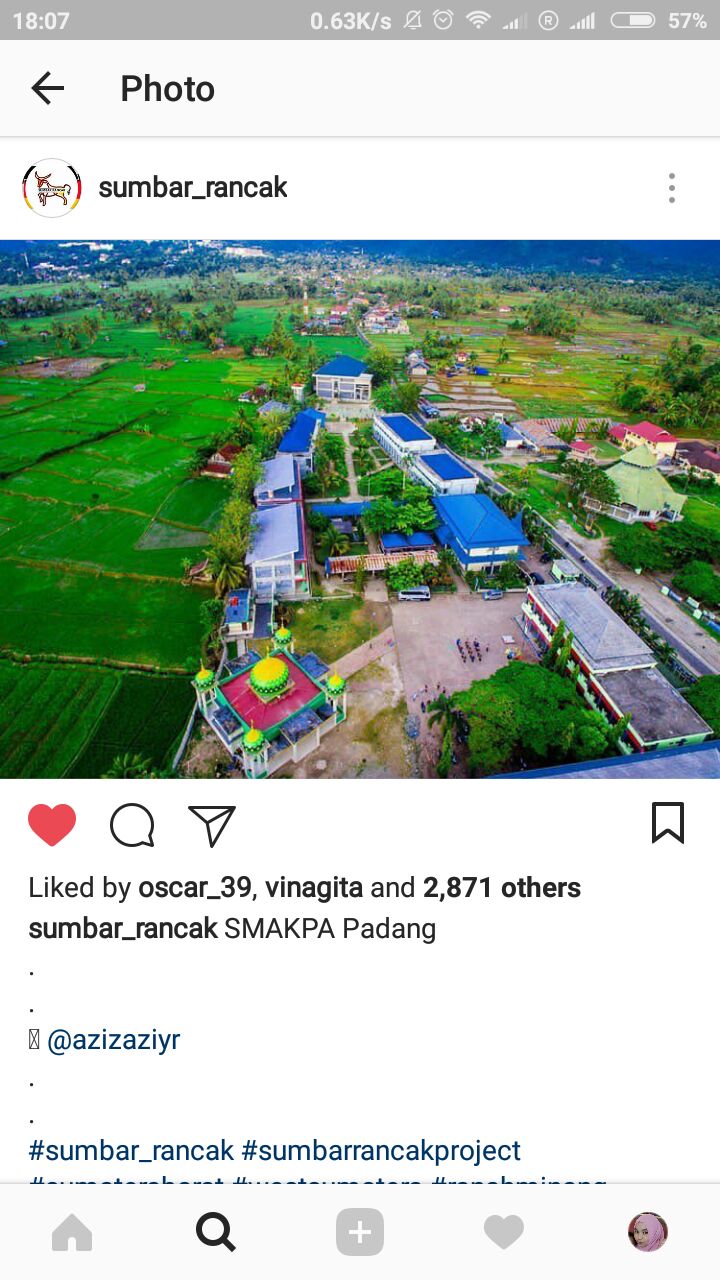The height and width of the screenshot is (1280, 720).
Task: Open the #sumbarrancakproject hashtag
Action: coord(381,1150)
